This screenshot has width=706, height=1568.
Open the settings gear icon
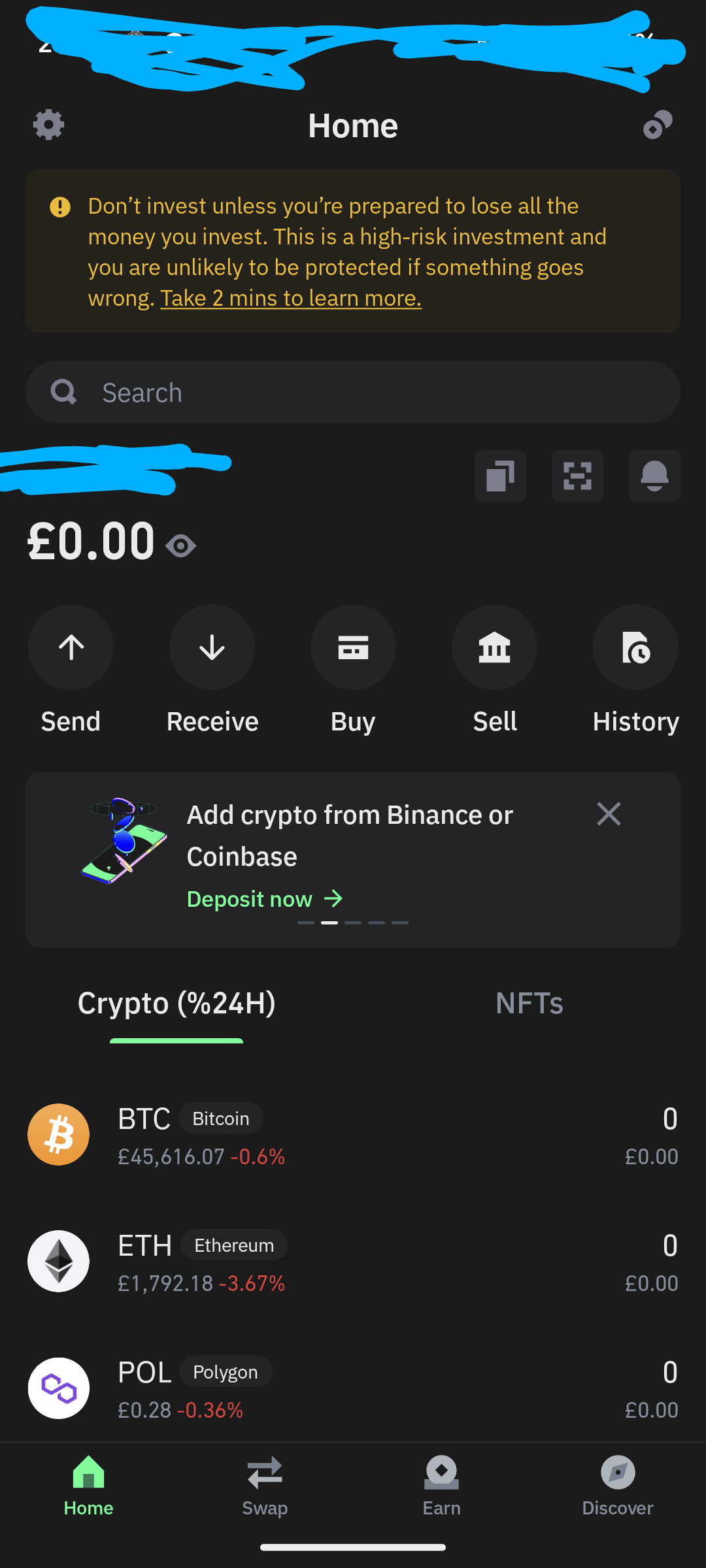coord(49,125)
